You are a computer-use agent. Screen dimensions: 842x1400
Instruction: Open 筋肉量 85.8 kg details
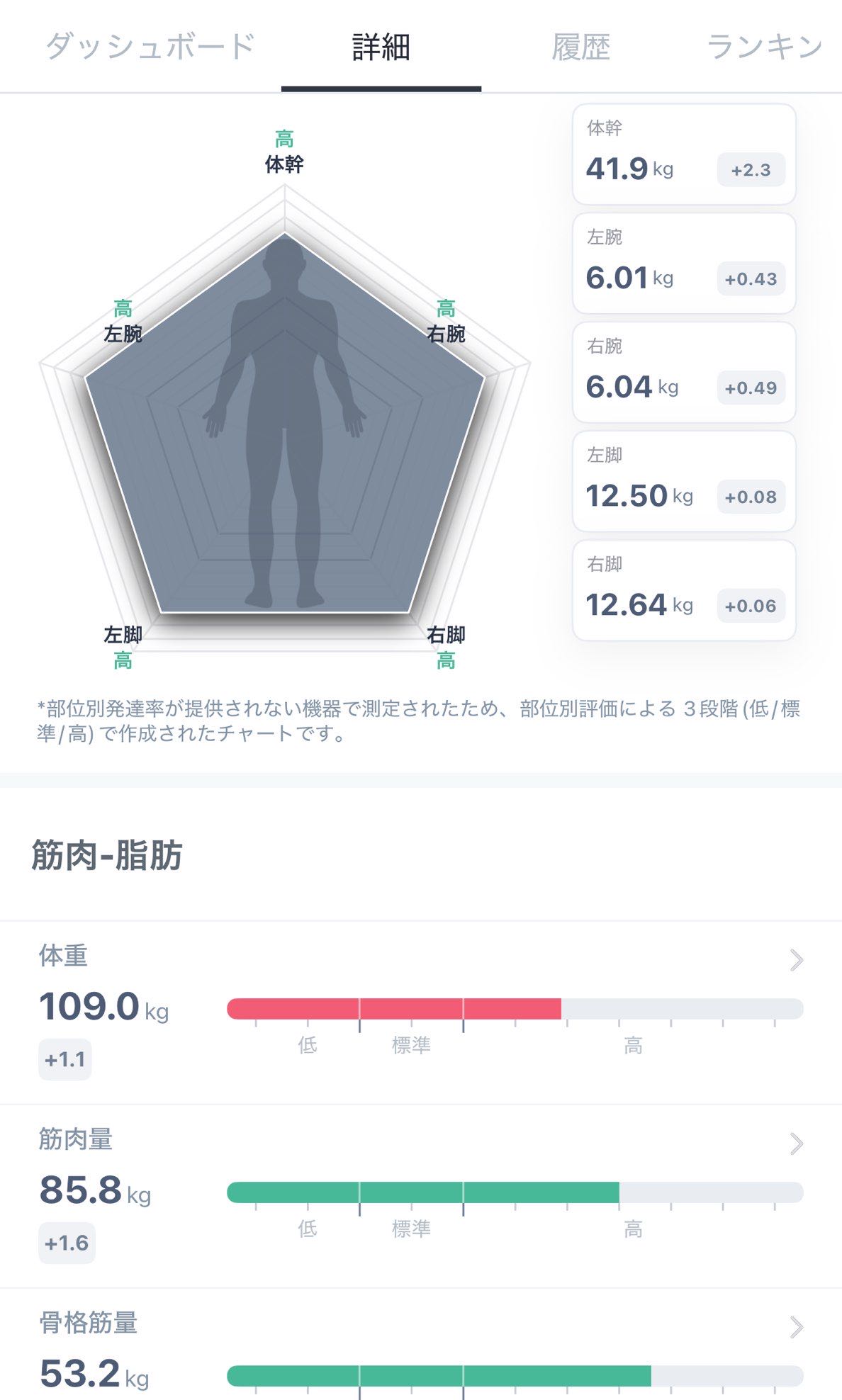pos(796,1144)
